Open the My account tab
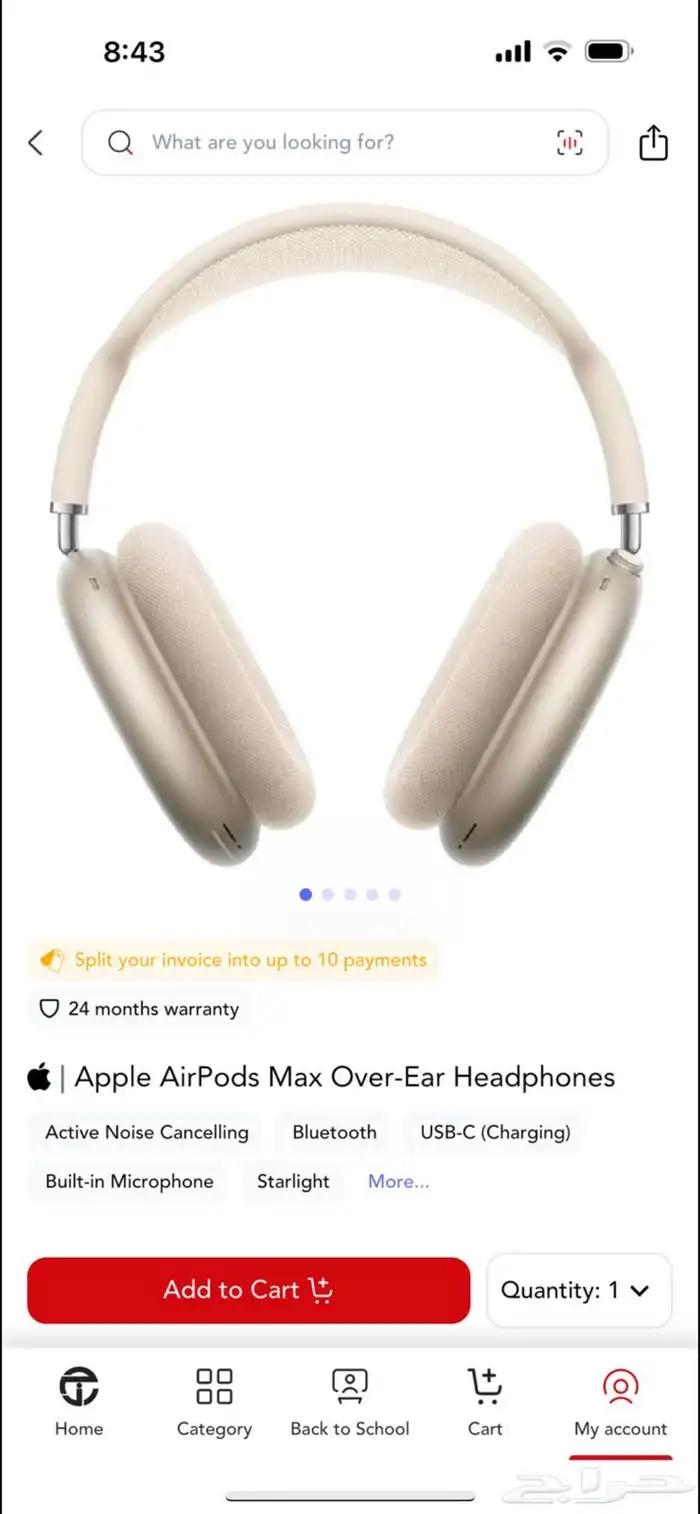Image resolution: width=700 pixels, height=1514 pixels. click(620, 1402)
